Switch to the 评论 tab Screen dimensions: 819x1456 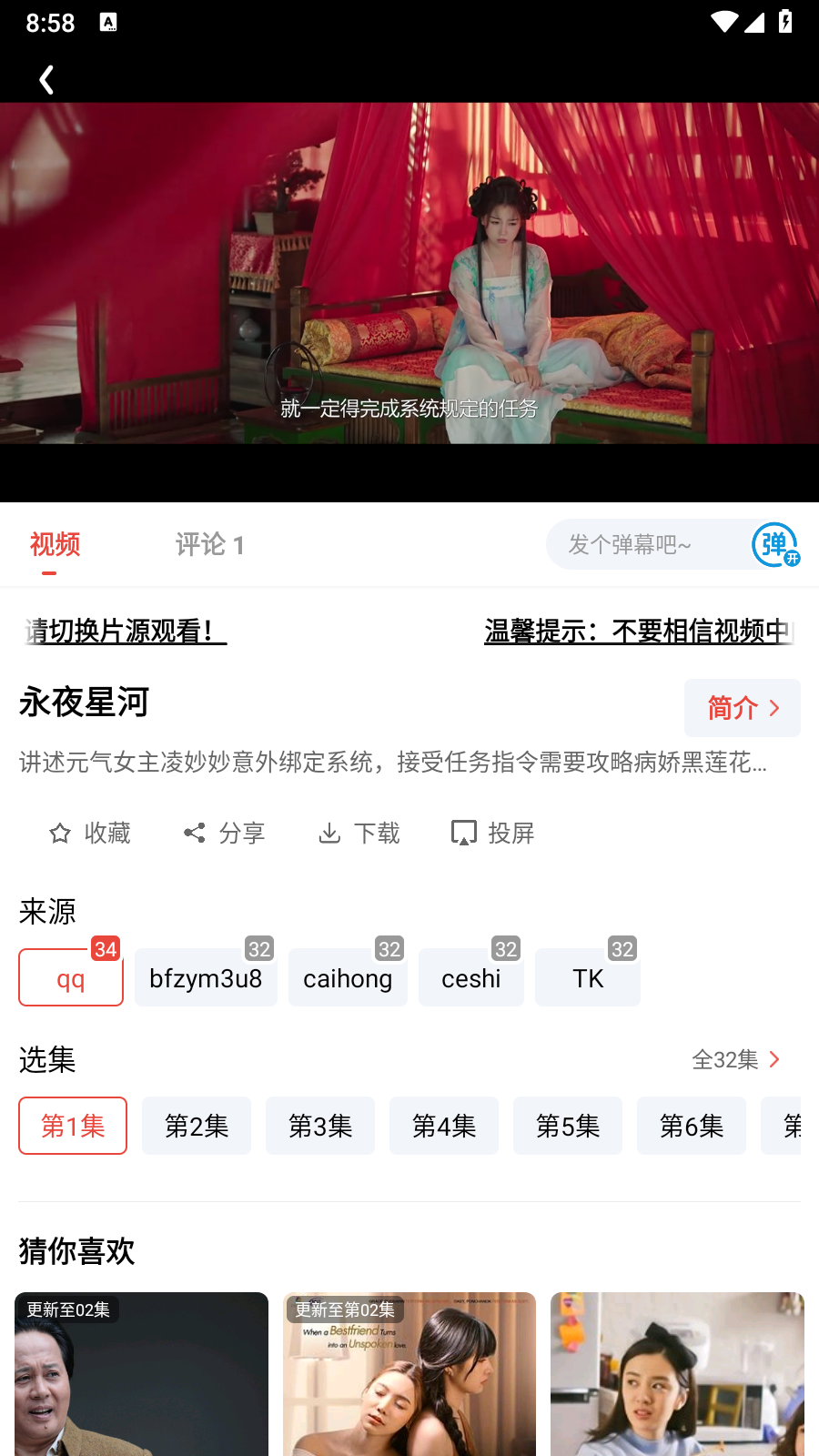[x=209, y=545]
